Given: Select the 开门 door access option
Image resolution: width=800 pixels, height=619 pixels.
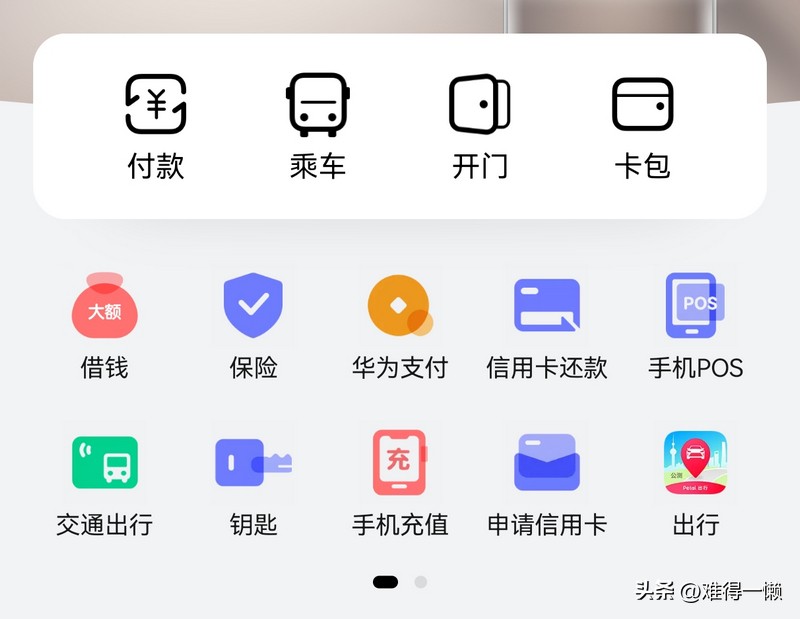Looking at the screenshot, I should tap(480, 125).
